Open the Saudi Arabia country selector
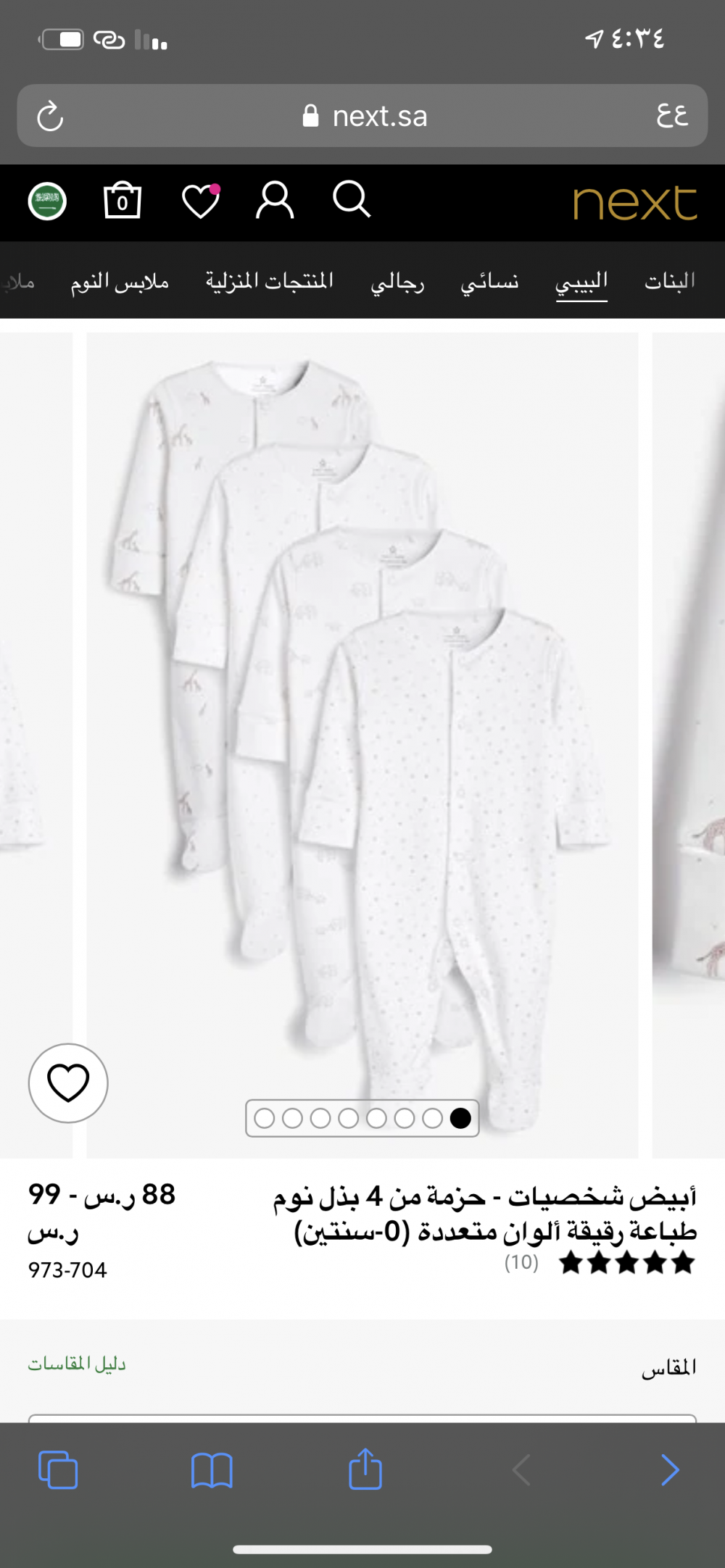Viewport: 725px width, 1568px height. click(x=47, y=201)
